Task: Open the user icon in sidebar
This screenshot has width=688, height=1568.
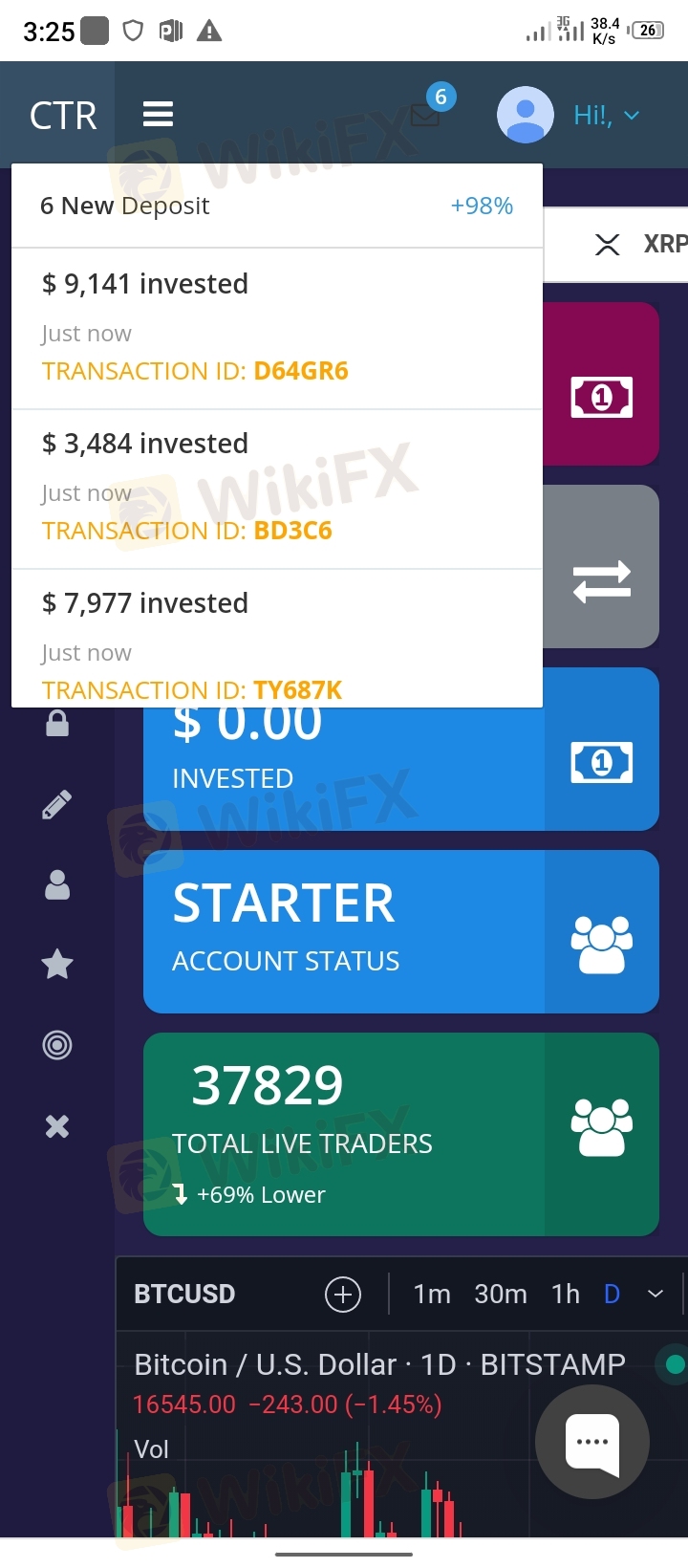Action: (57, 884)
